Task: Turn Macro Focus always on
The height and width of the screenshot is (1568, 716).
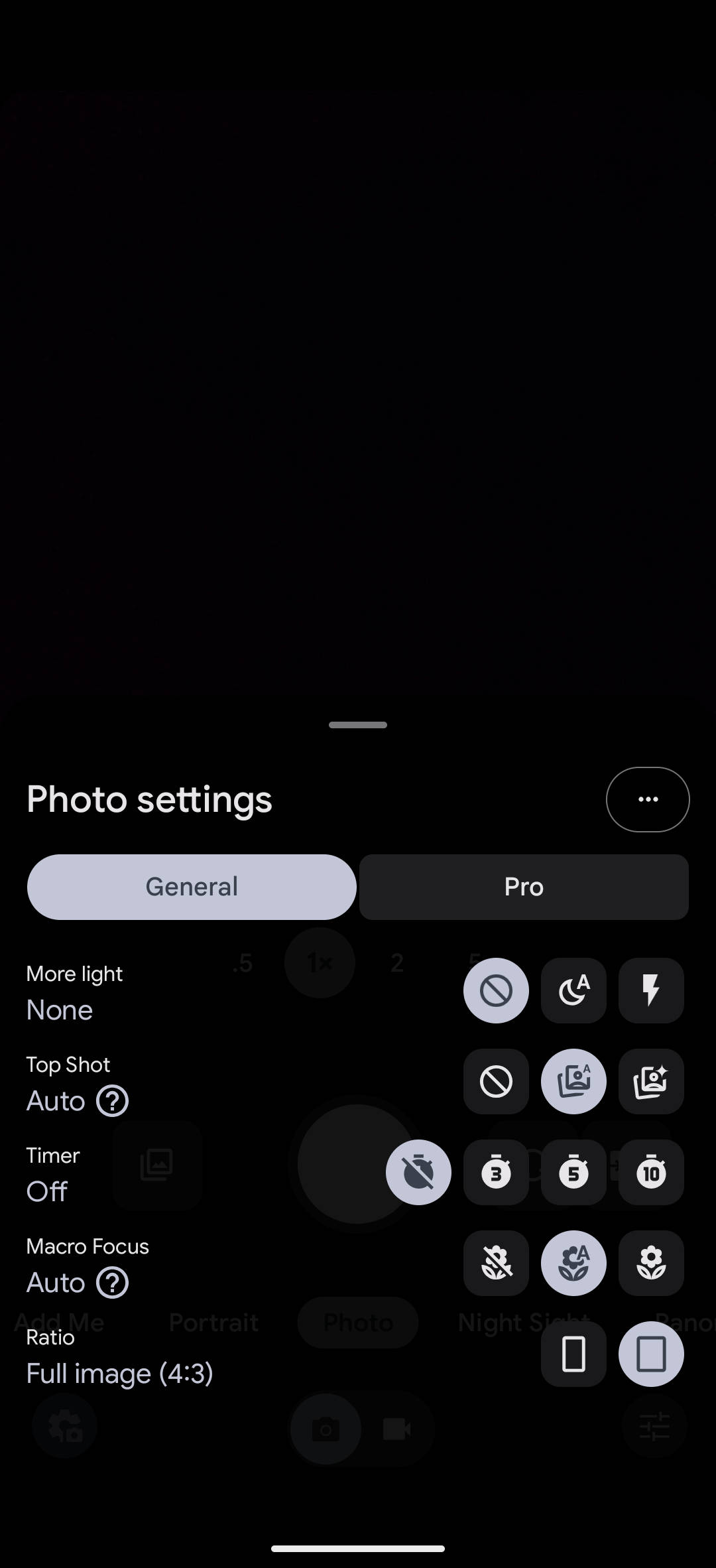Action: 651,1263
